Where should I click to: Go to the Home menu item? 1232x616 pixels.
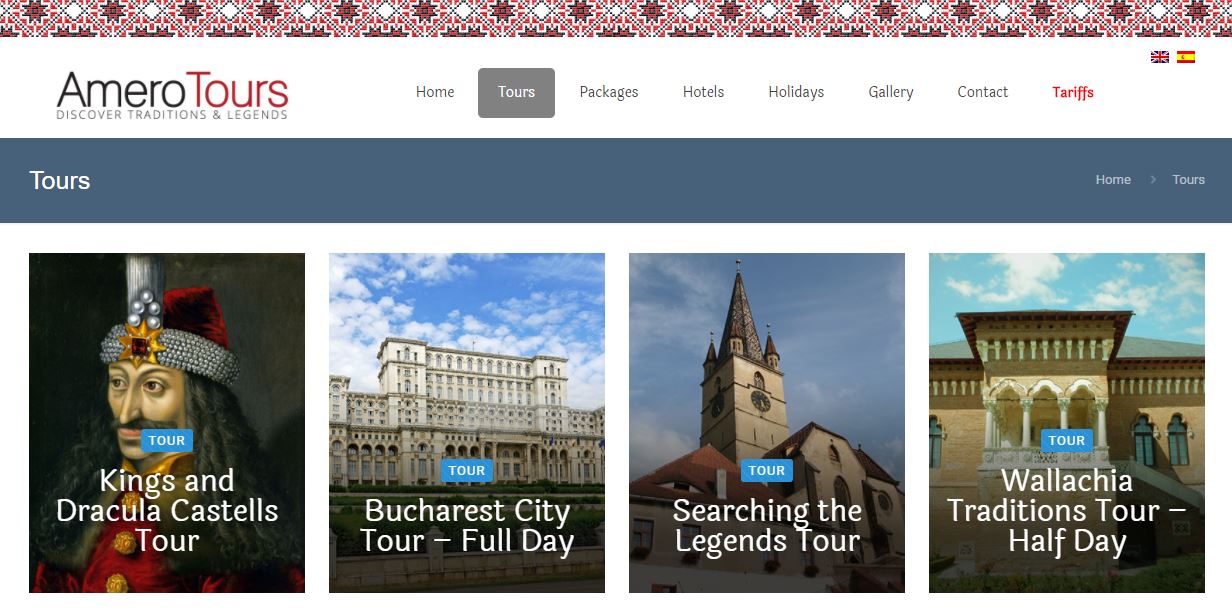point(435,92)
